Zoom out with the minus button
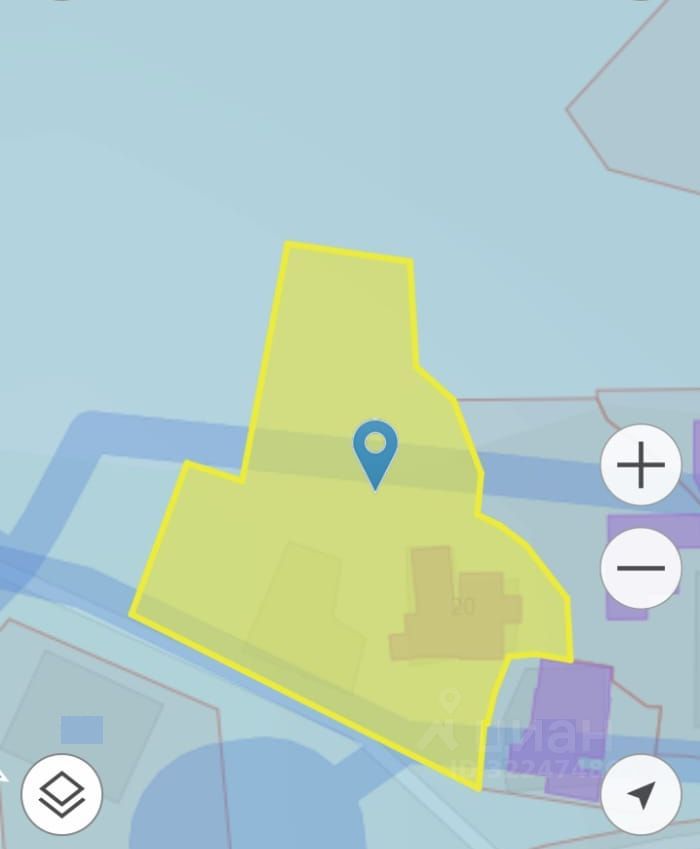 [641, 568]
